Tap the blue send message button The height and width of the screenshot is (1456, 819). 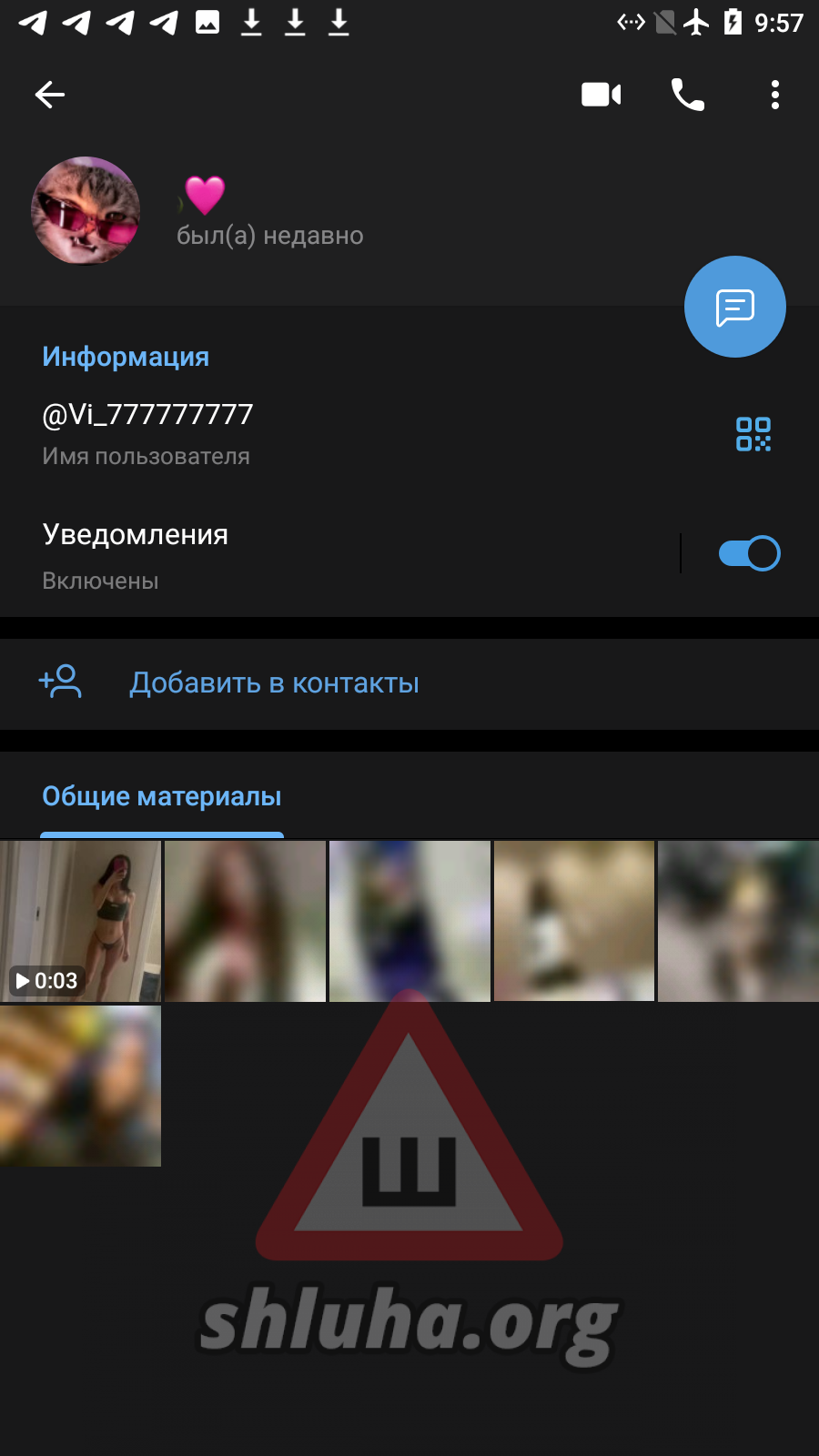[734, 307]
